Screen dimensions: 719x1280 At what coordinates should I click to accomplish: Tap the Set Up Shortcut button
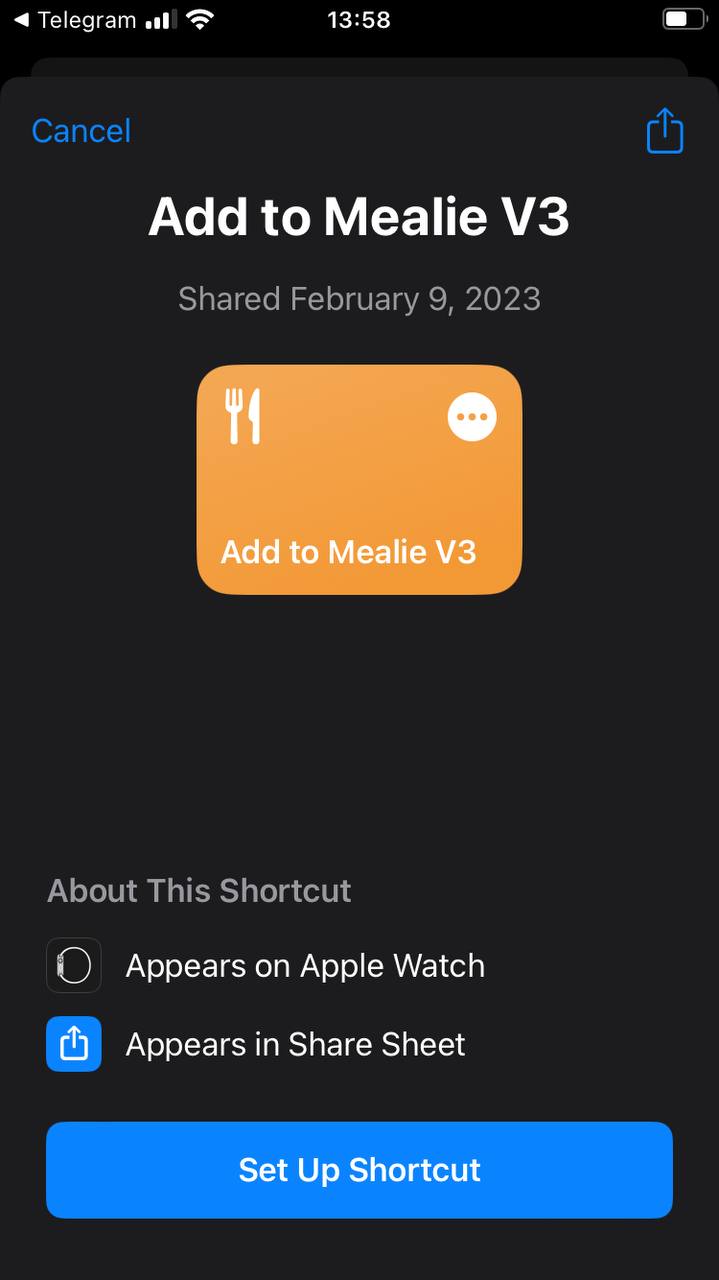359,1170
